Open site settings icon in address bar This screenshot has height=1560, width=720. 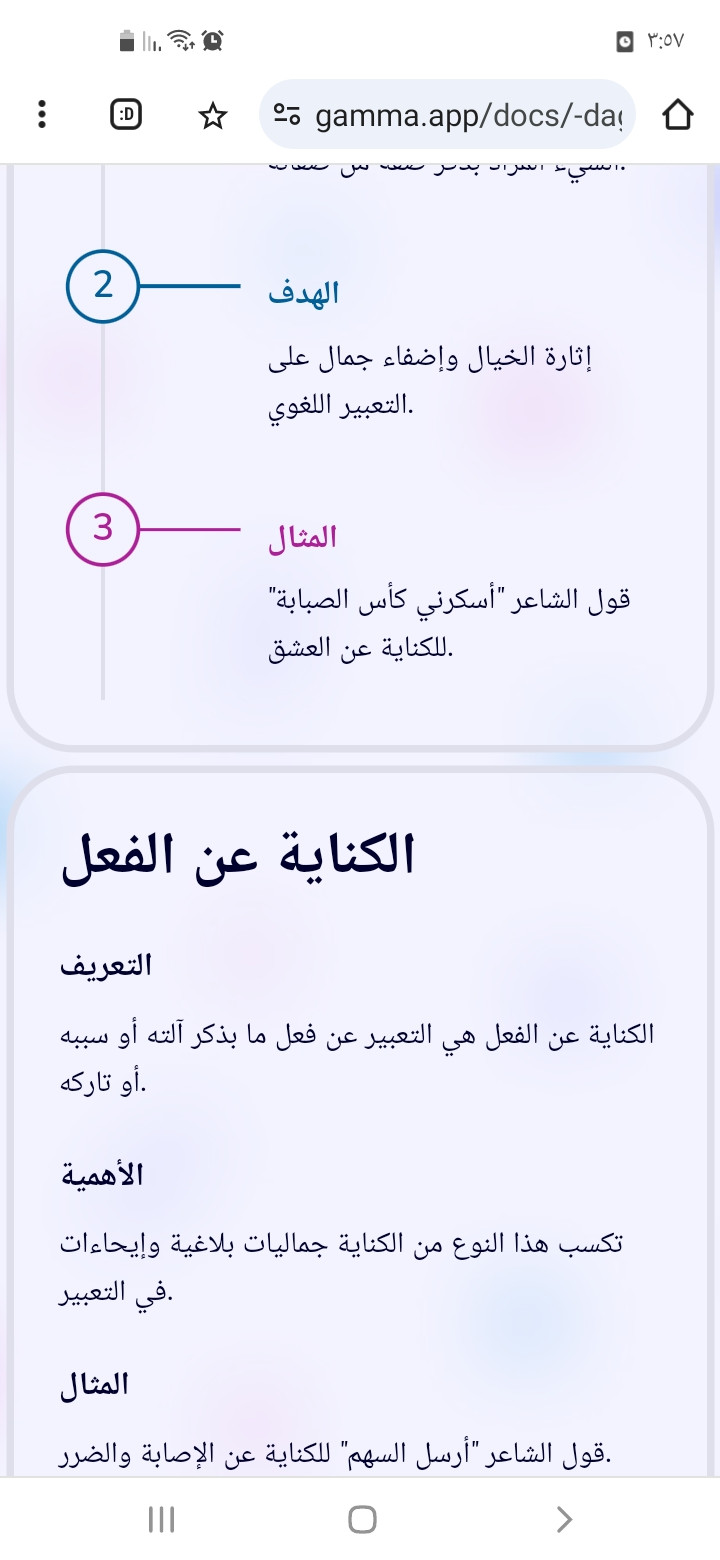pos(288,116)
